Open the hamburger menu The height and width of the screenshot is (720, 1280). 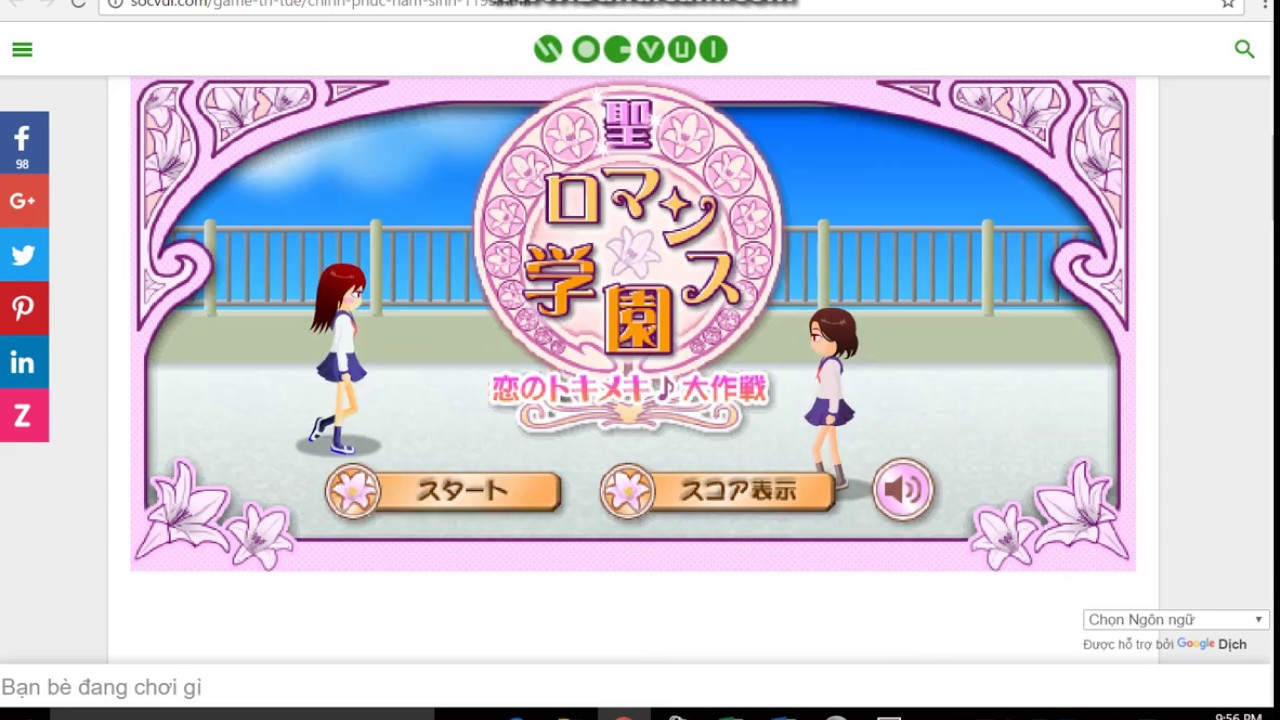22,49
